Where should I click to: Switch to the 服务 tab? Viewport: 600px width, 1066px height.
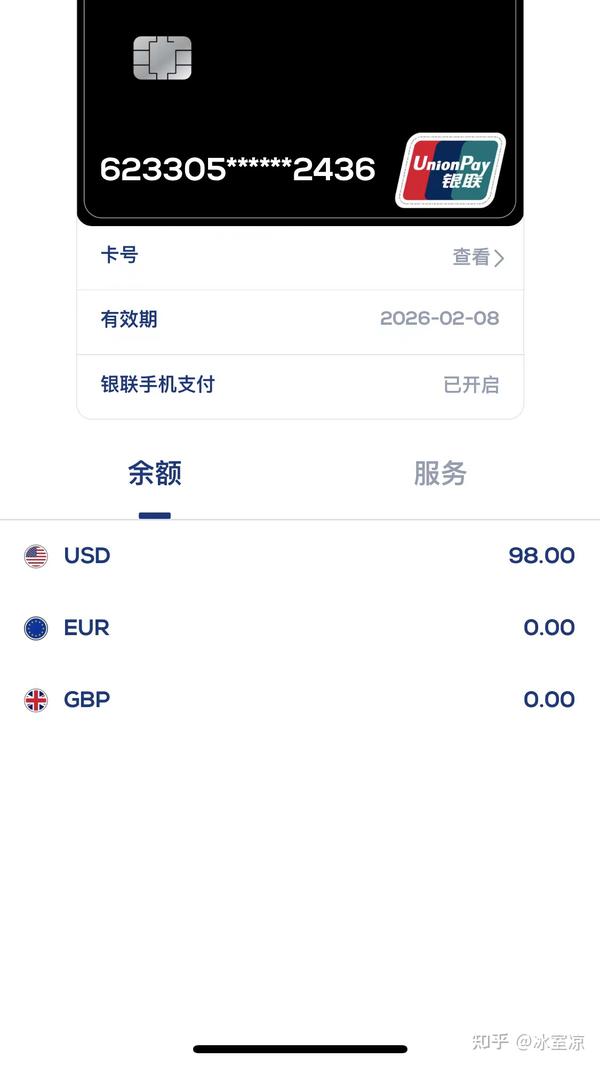pos(440,473)
